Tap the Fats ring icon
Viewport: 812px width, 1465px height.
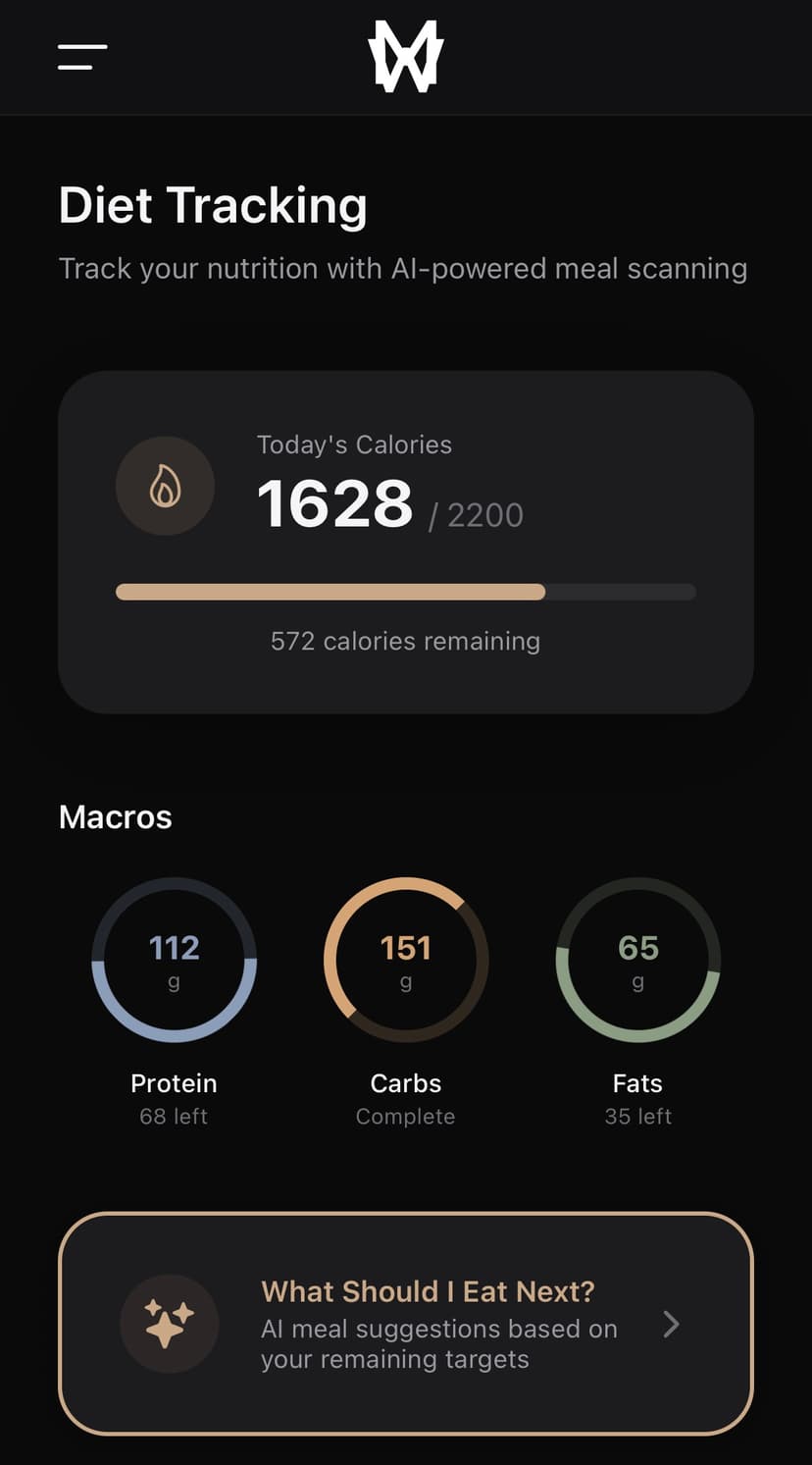[637, 960]
